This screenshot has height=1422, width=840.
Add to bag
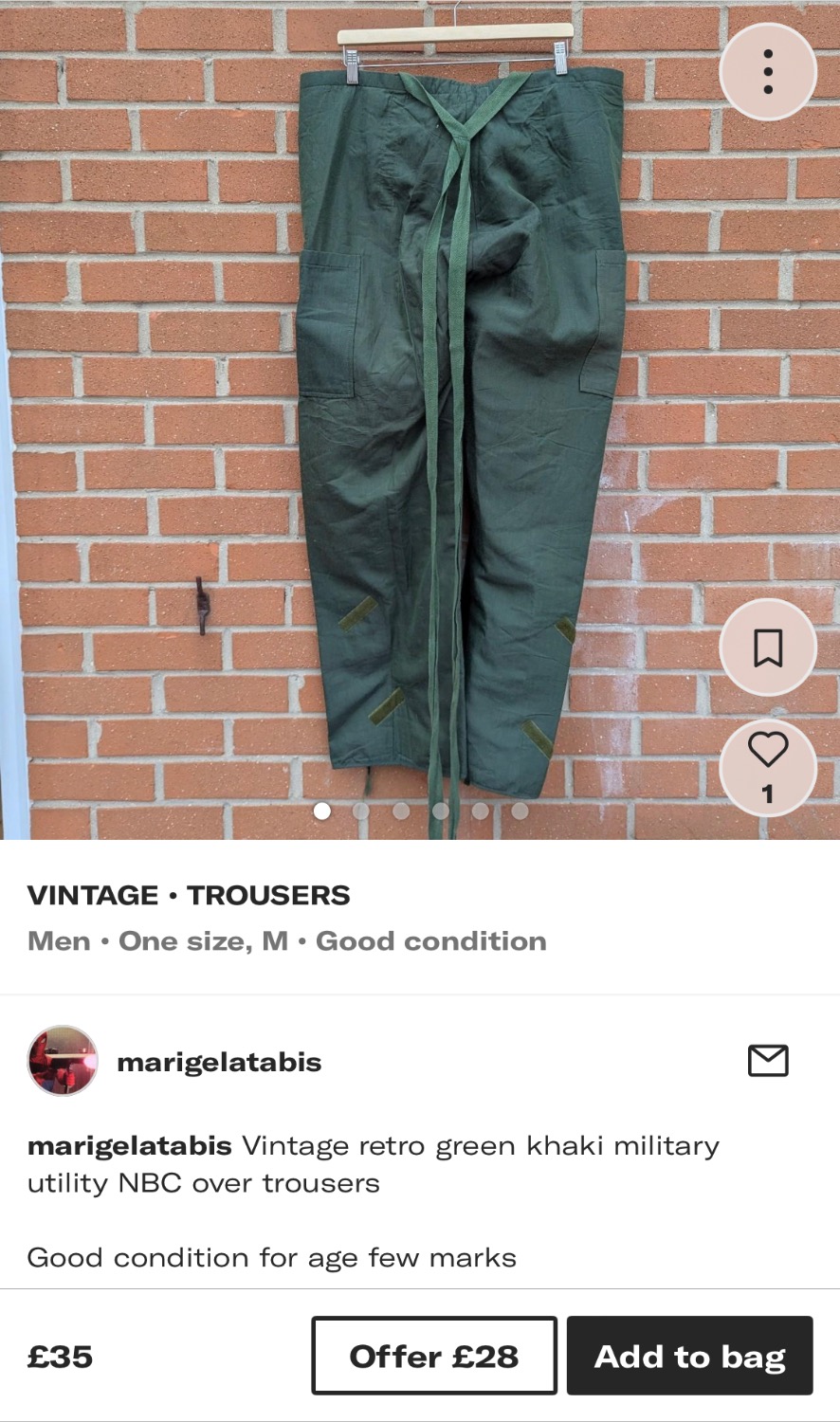pos(689,1356)
